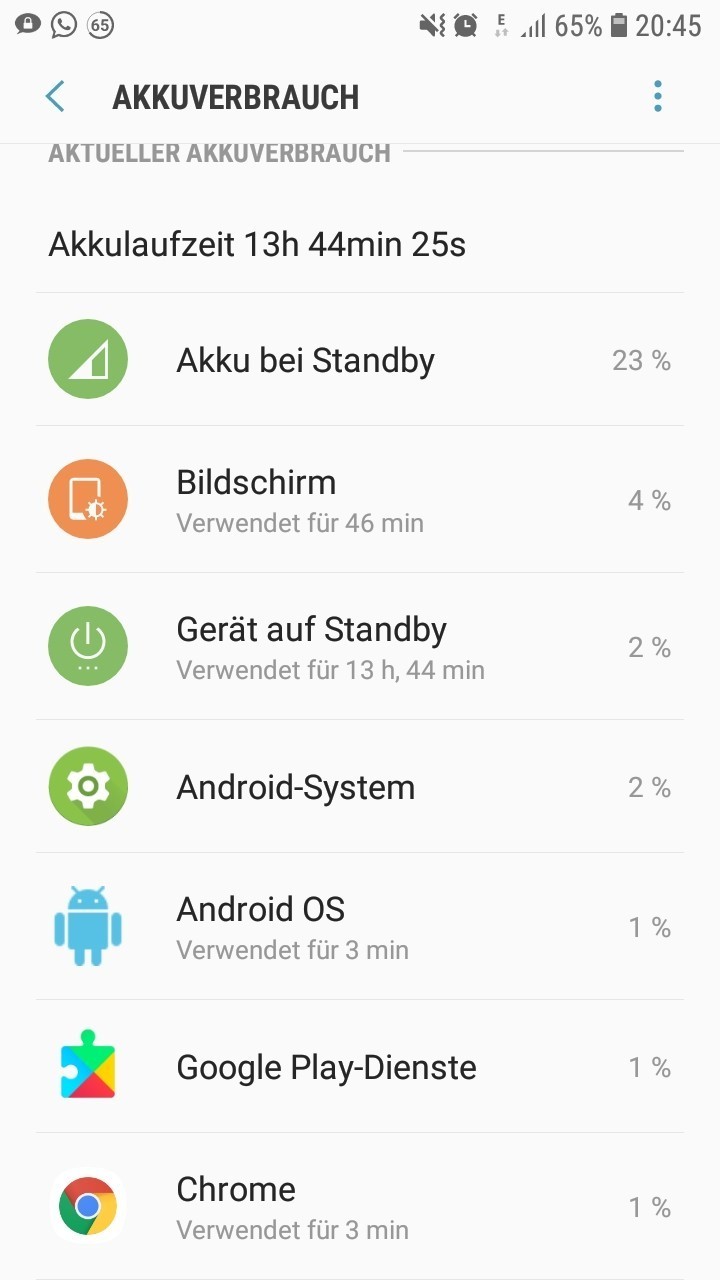View Bildschirm battery usage

click(x=360, y=499)
